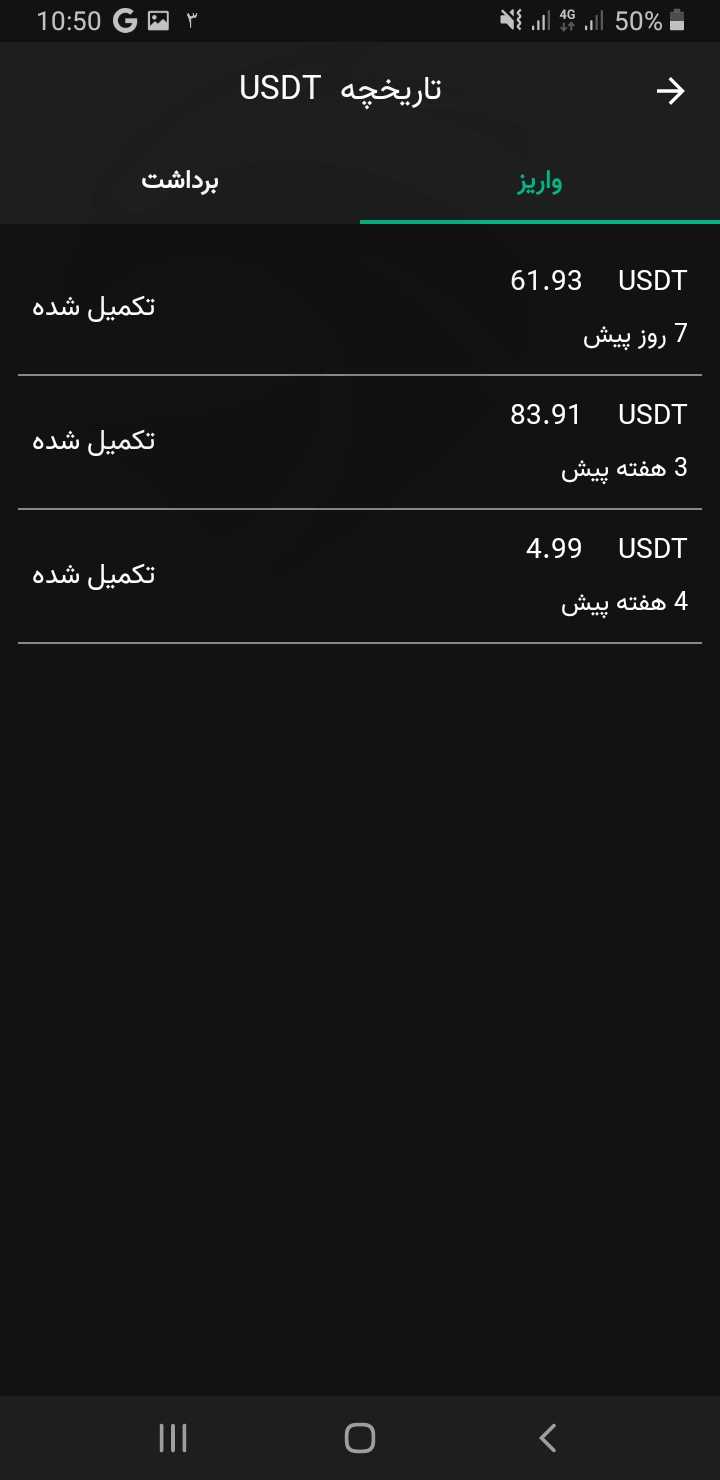Show recent apps from navigation bar
Viewport: 720px width, 1480px height.
click(173, 1438)
